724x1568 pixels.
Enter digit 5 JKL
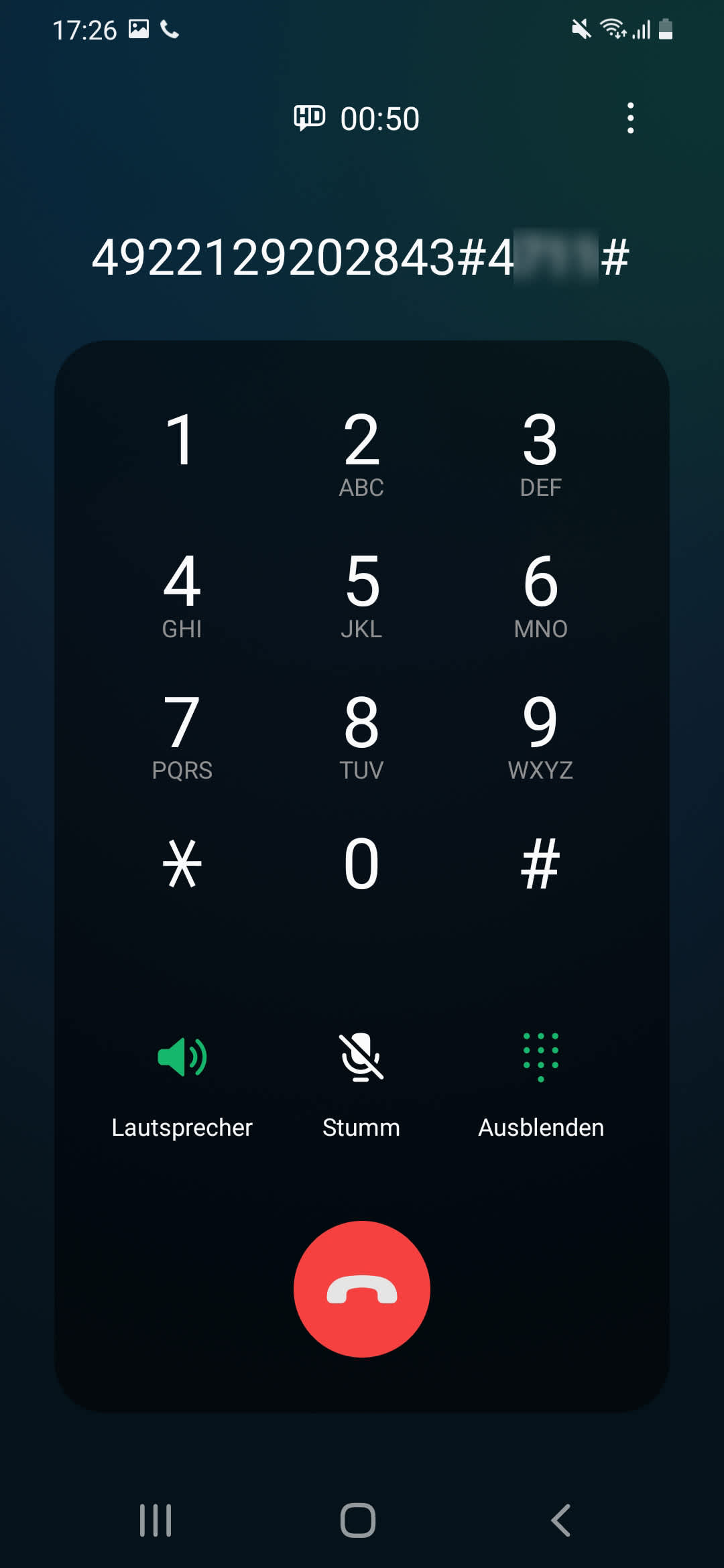click(361, 594)
